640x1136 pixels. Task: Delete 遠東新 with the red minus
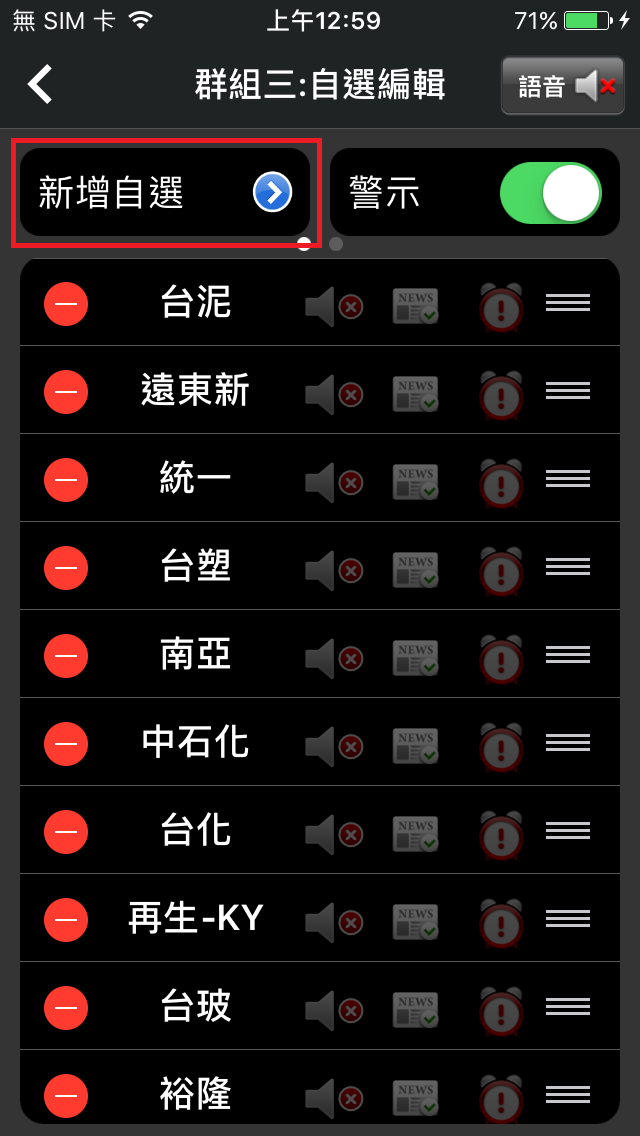pos(66,392)
